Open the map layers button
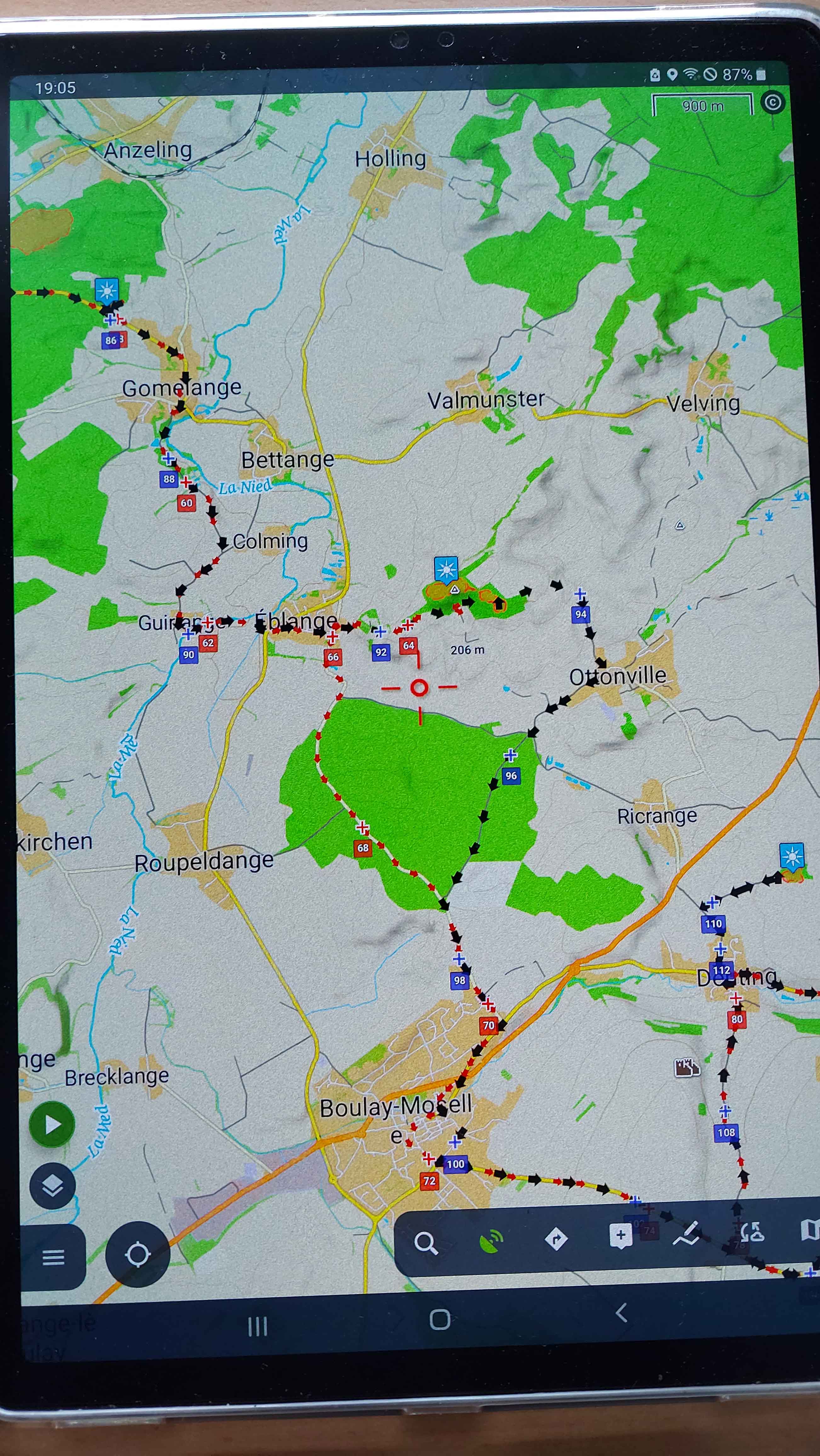820x1456 pixels. 53,1185
